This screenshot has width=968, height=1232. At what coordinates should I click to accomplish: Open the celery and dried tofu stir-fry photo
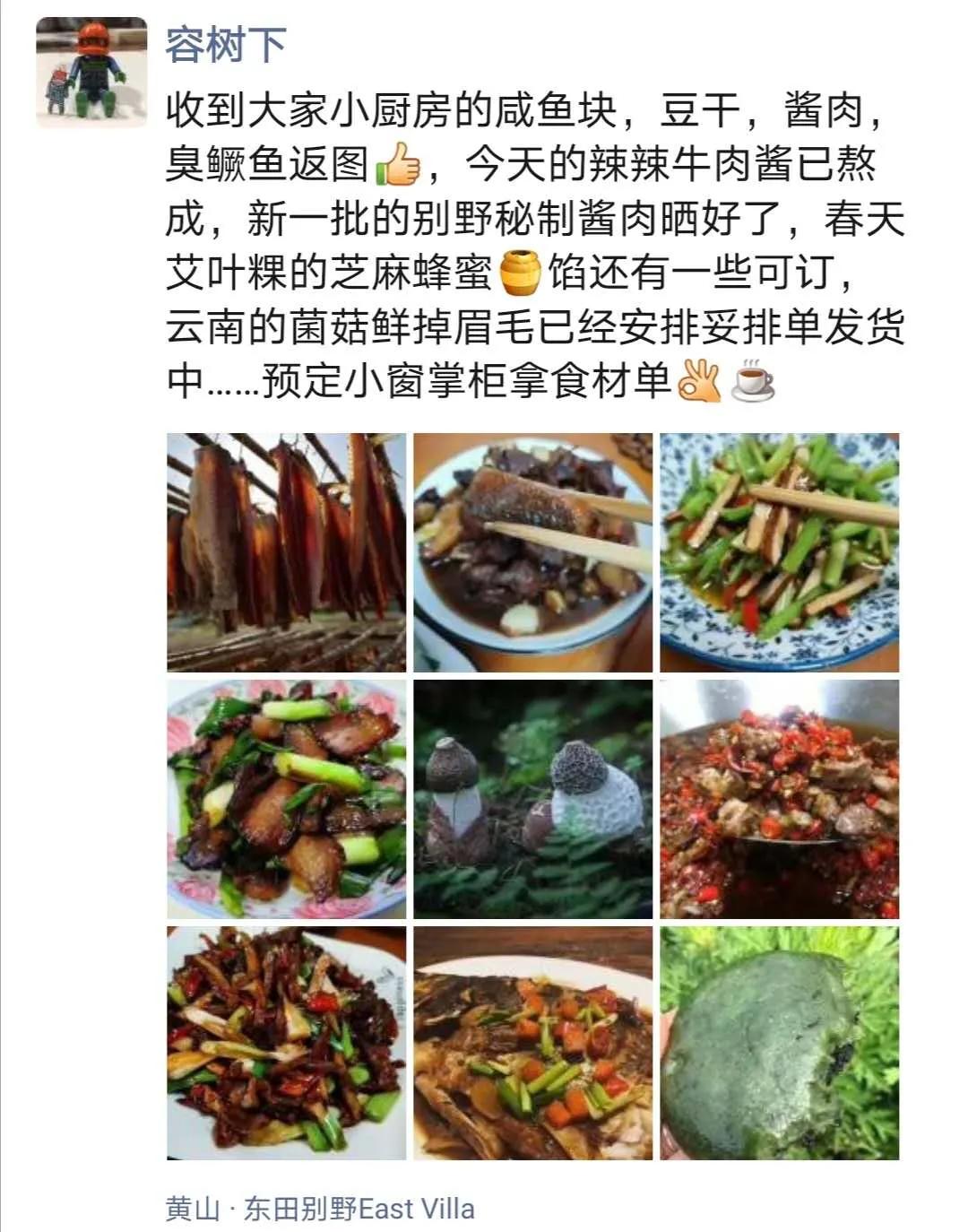778,547
